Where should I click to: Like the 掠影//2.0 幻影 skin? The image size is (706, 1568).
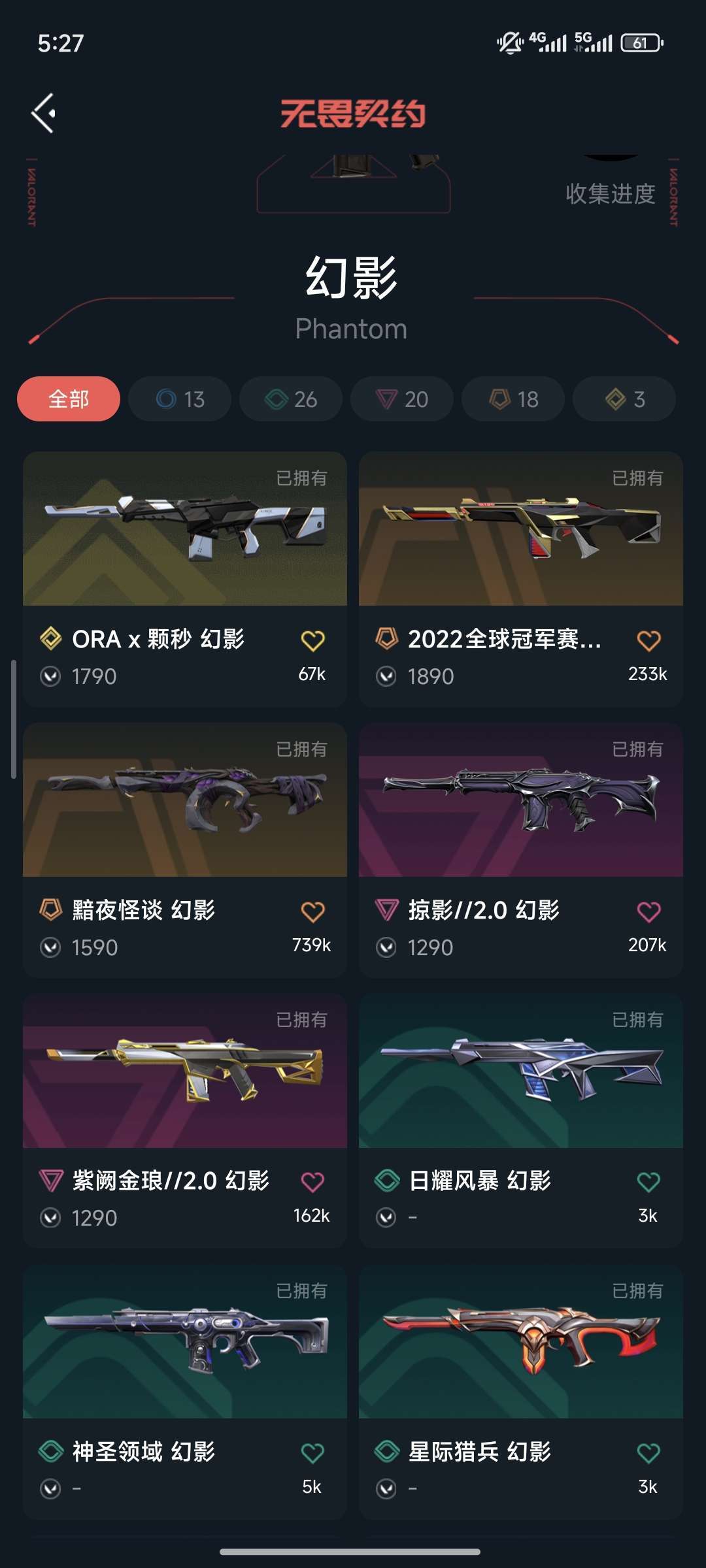(648, 912)
